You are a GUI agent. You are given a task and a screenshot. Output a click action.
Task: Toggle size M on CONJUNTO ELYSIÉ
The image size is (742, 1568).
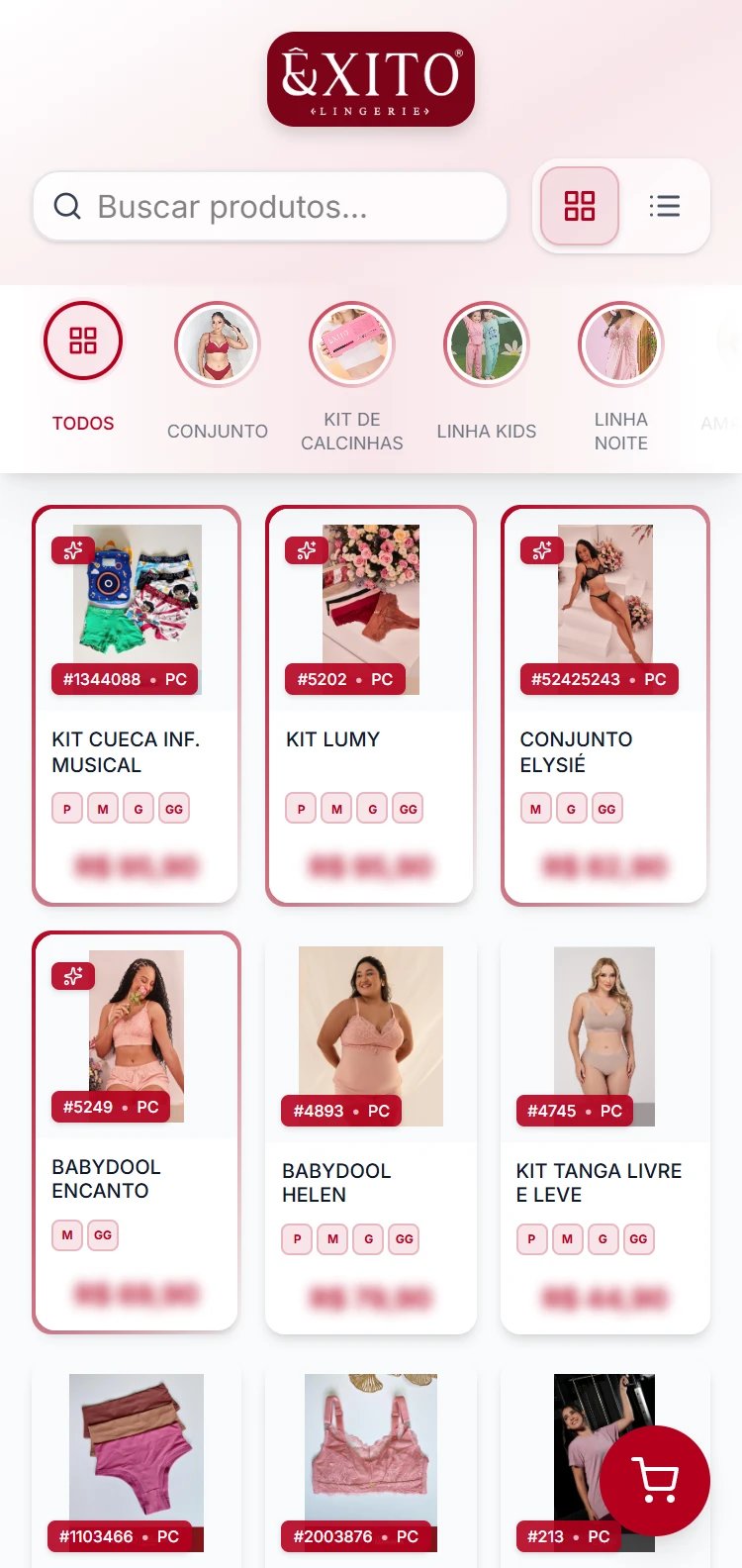tap(535, 808)
